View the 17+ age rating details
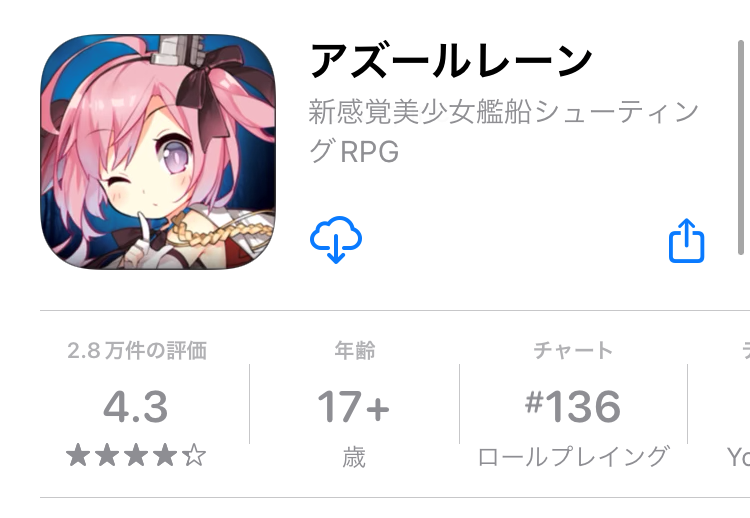Image resolution: width=750 pixels, height=518 pixels. [353, 406]
